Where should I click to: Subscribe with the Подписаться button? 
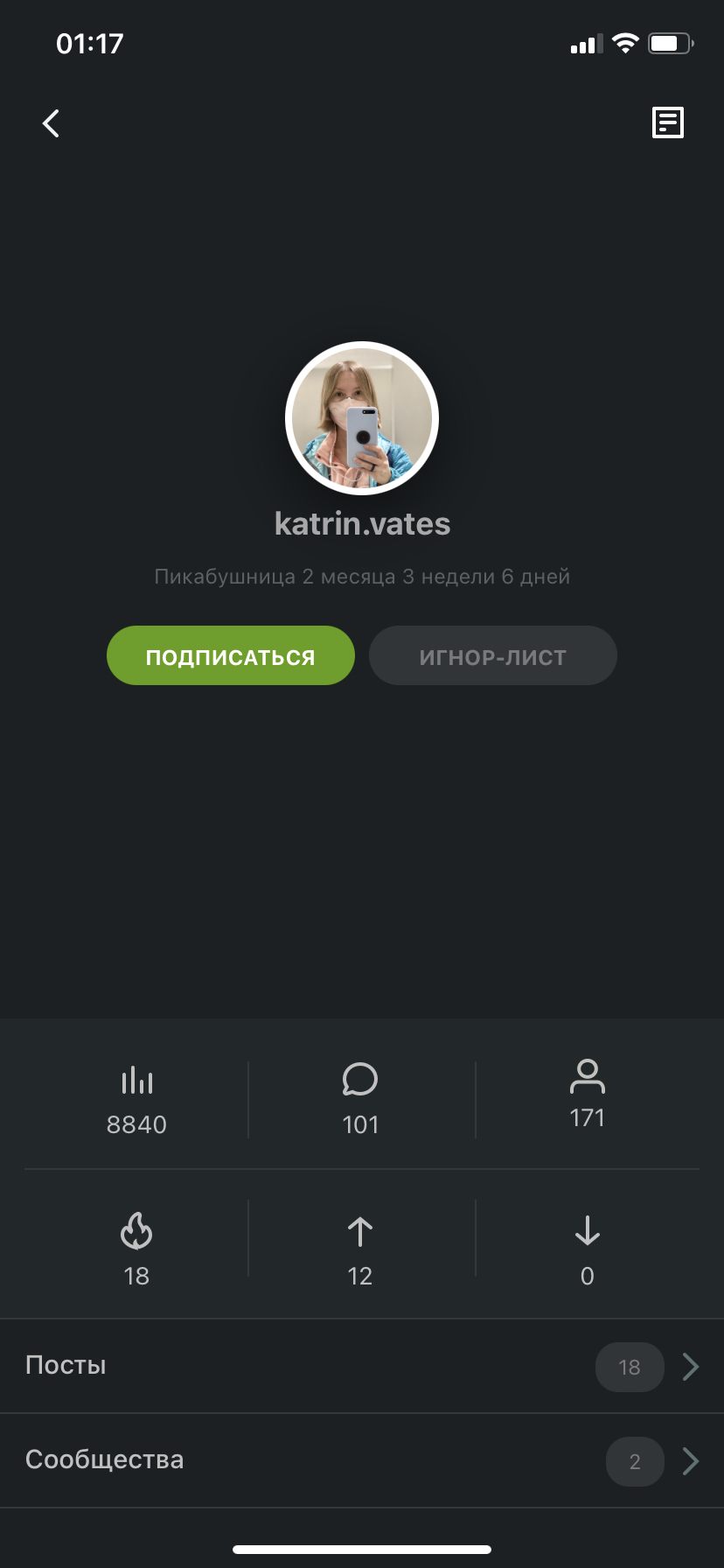click(231, 655)
